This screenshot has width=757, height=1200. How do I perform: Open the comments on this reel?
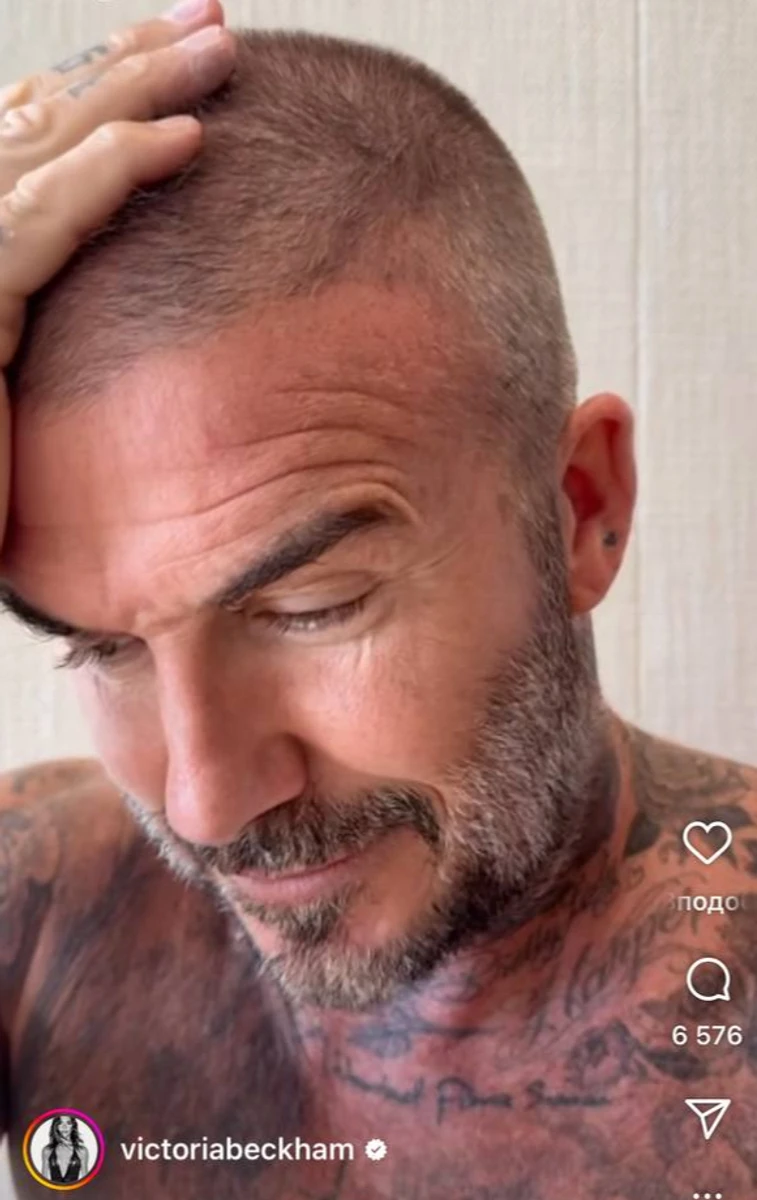707,980
